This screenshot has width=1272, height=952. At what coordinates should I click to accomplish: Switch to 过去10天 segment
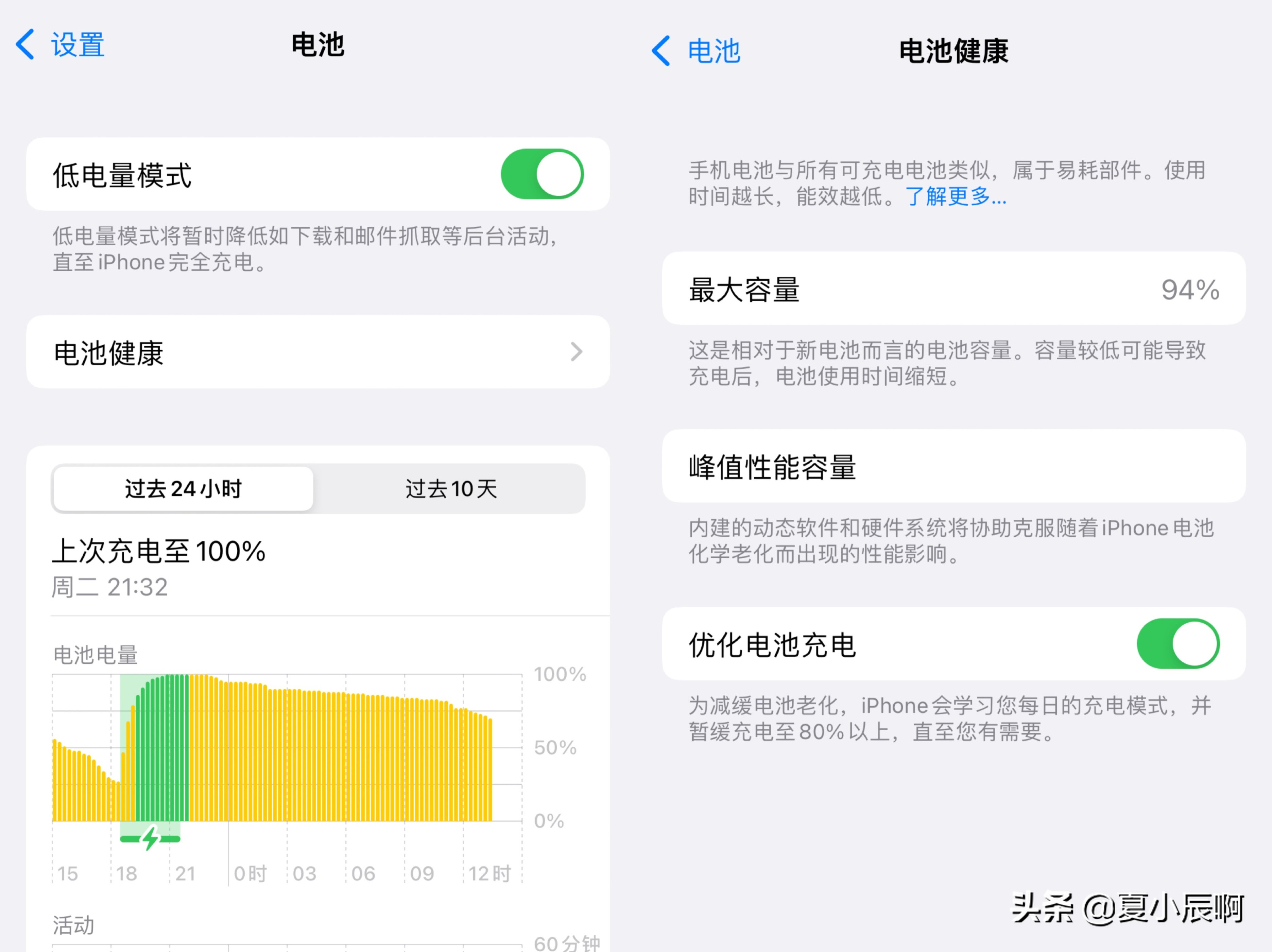tap(450, 489)
